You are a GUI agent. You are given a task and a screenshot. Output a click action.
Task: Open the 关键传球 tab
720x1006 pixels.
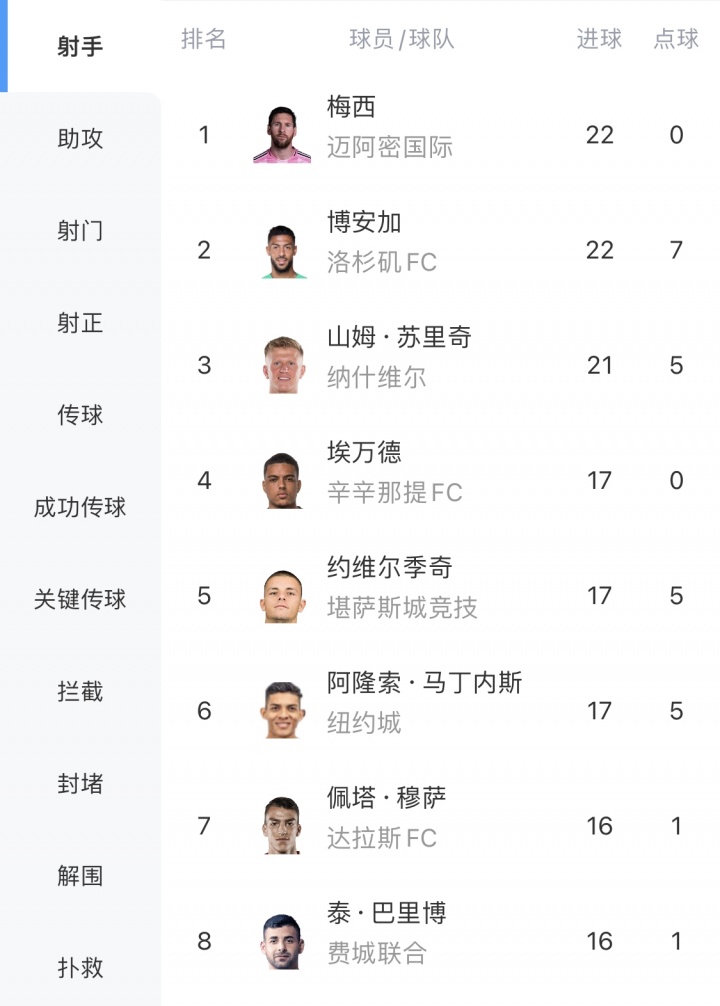(x=80, y=599)
